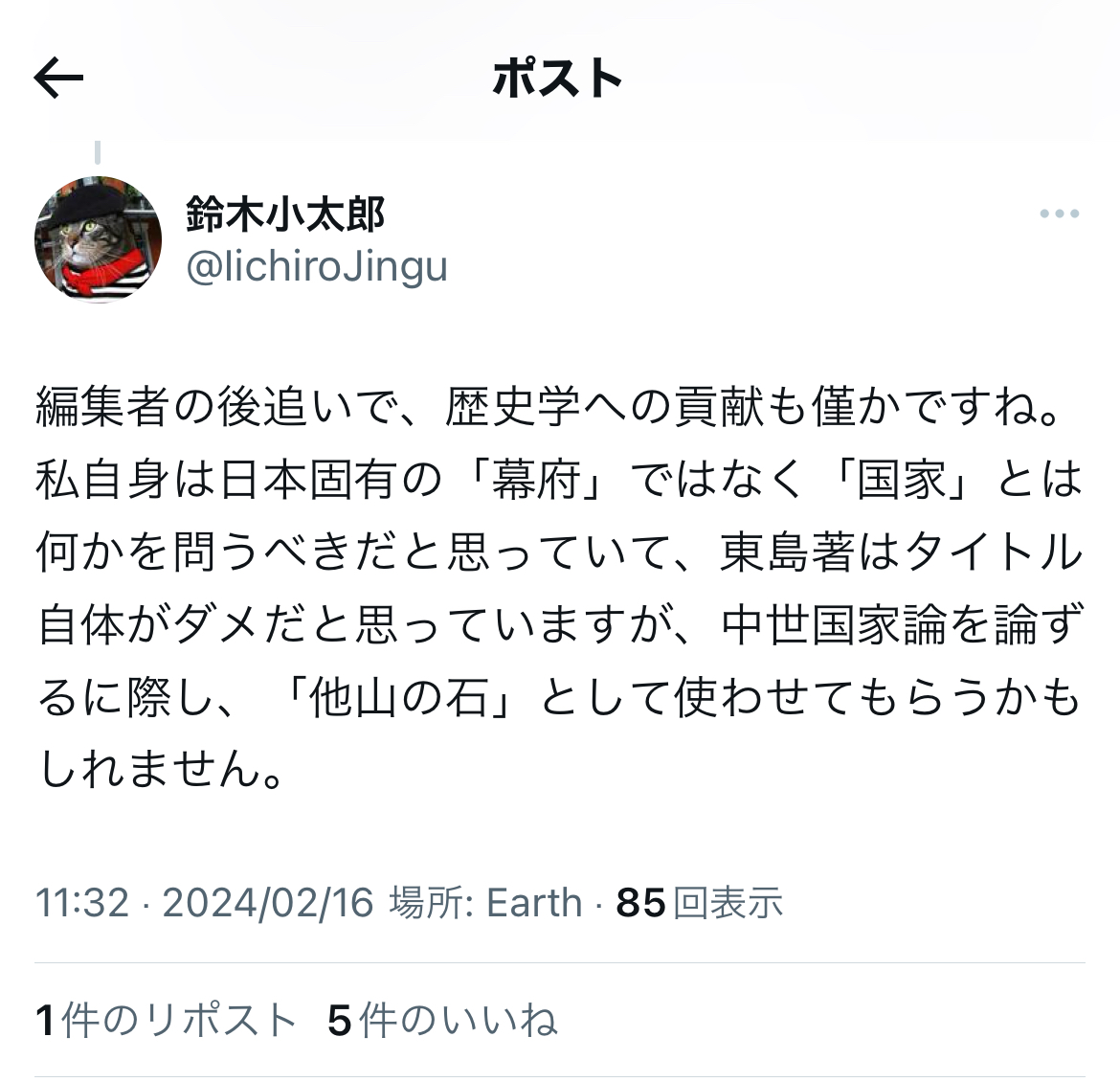Open the post's three-dot overflow menu
Screen dimensions: 1120x1082
coord(1059,214)
